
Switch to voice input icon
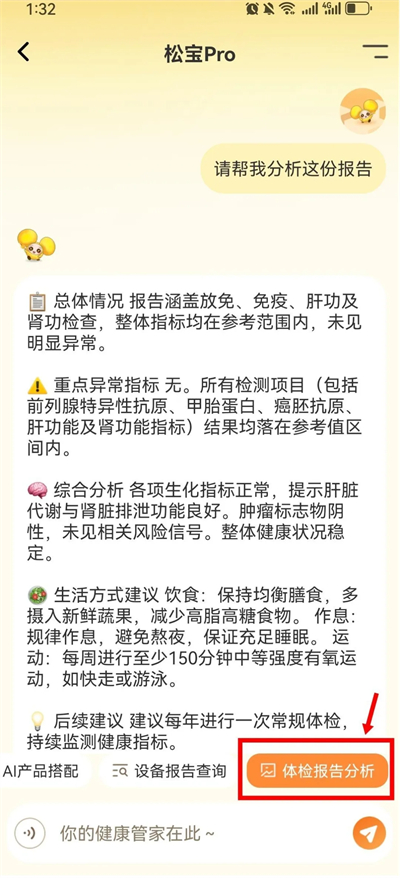(x=29, y=833)
